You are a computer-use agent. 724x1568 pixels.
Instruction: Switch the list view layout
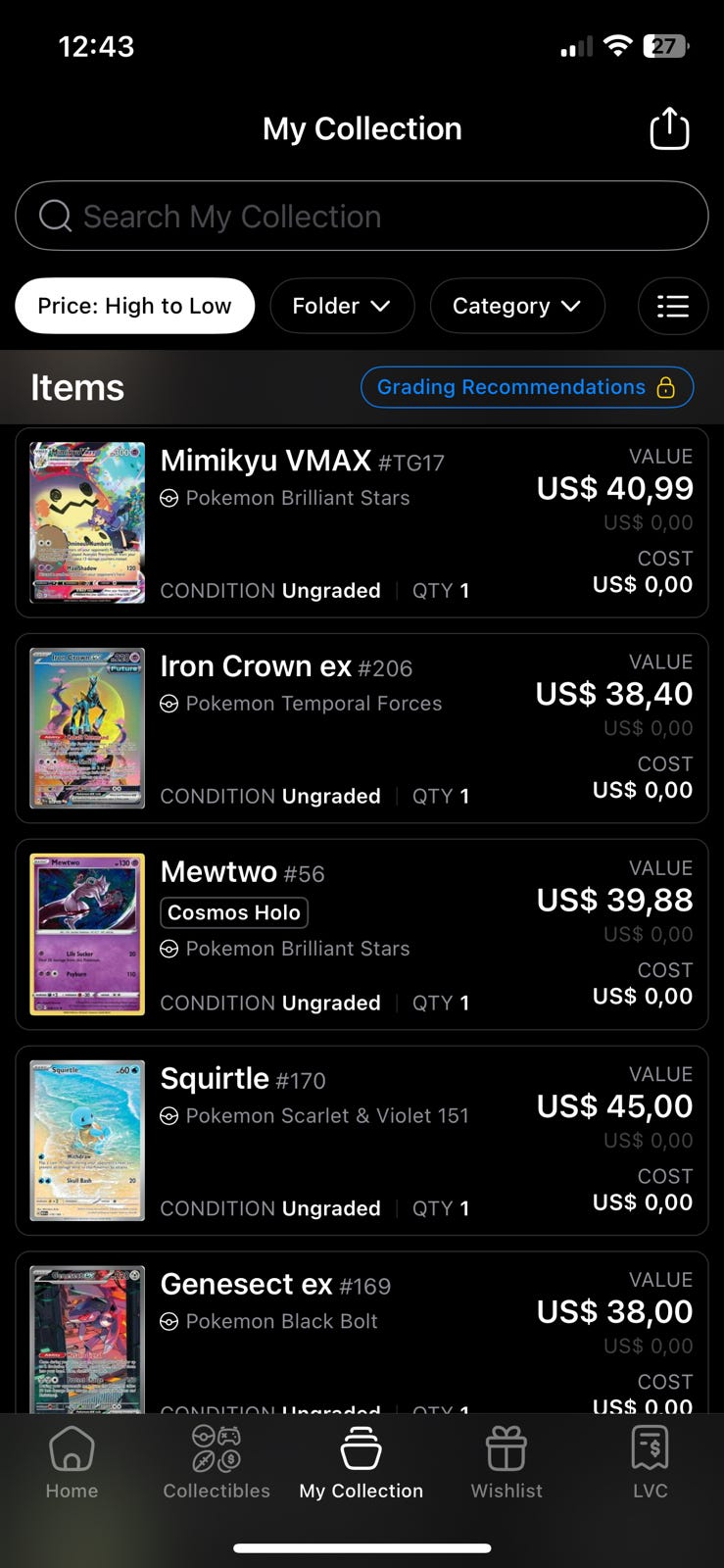(672, 307)
